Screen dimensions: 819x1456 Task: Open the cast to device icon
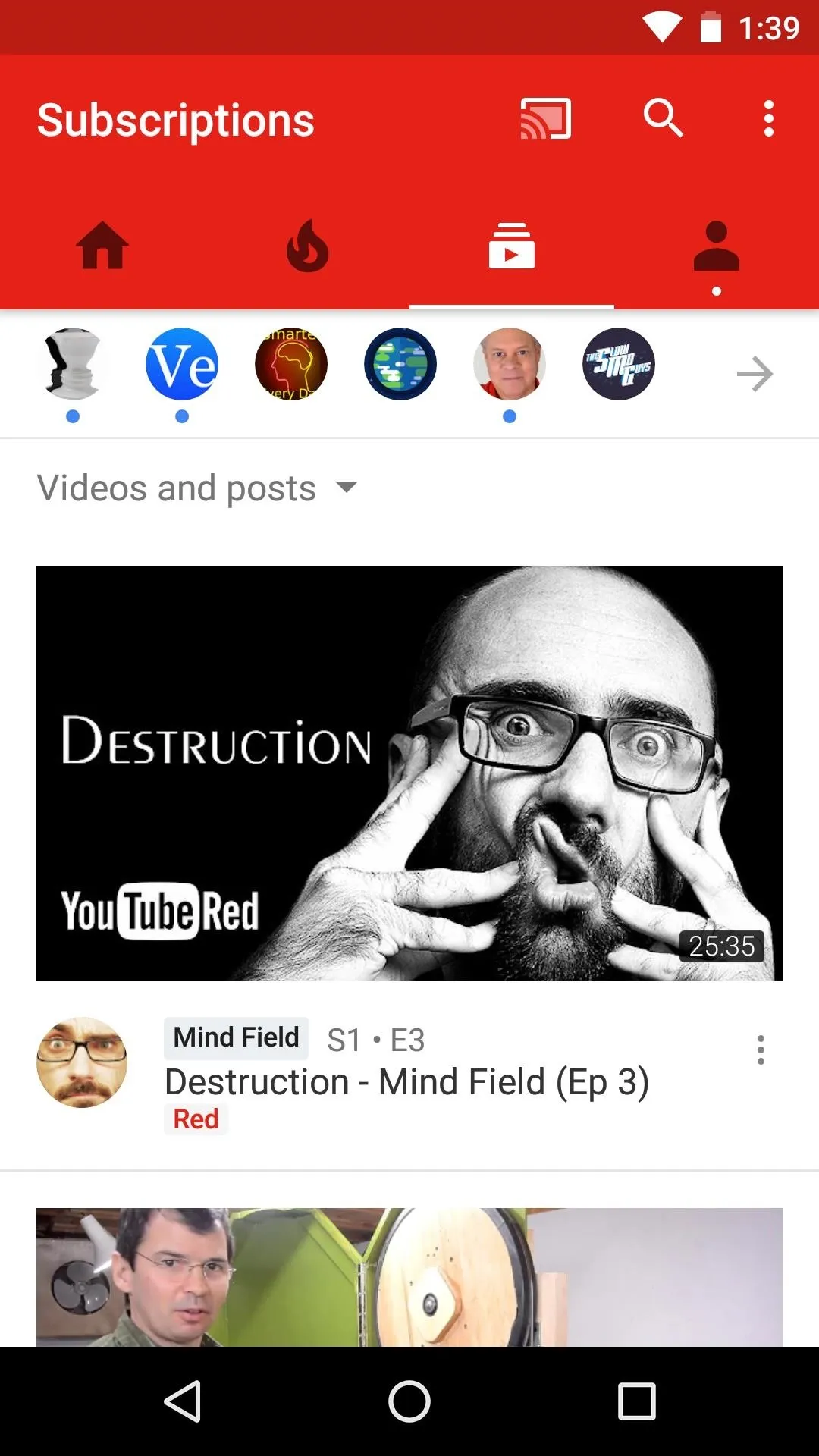pos(545,119)
